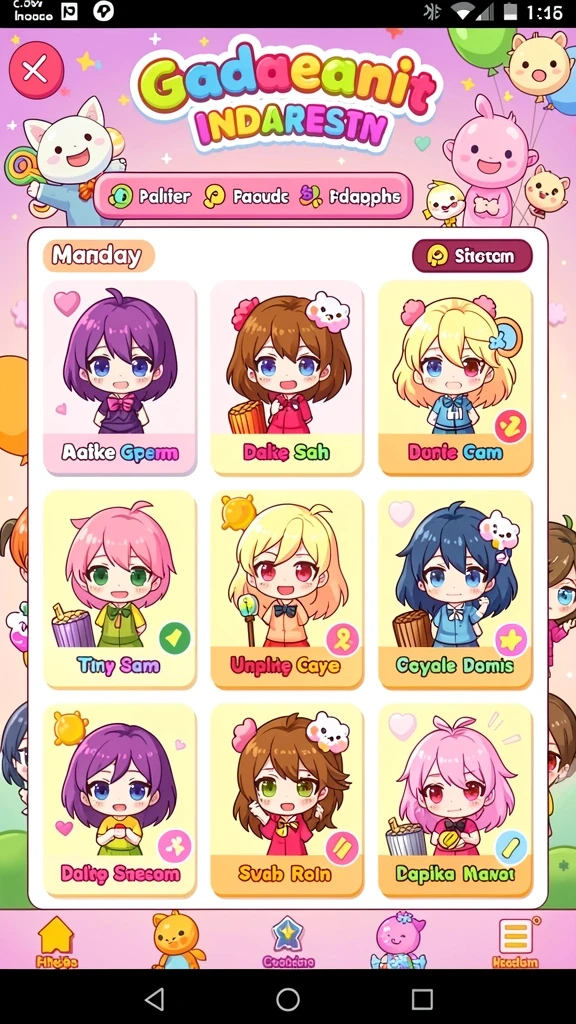Open the orange bear tab in bottom bar
This screenshot has width=576, height=1024.
pyautogui.click(x=176, y=940)
